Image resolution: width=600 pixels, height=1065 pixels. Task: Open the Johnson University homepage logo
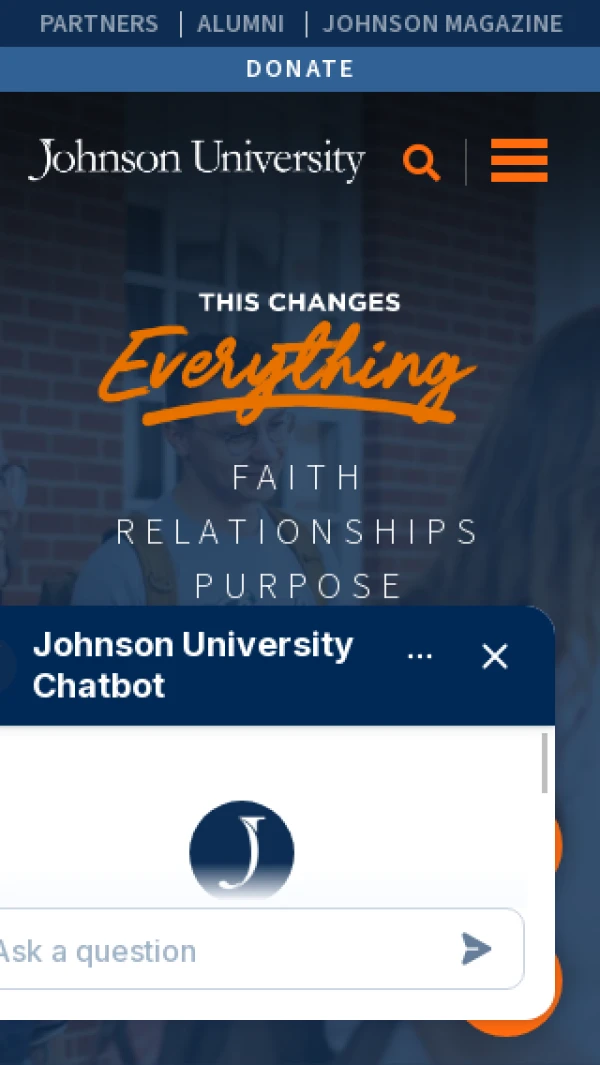[197, 160]
